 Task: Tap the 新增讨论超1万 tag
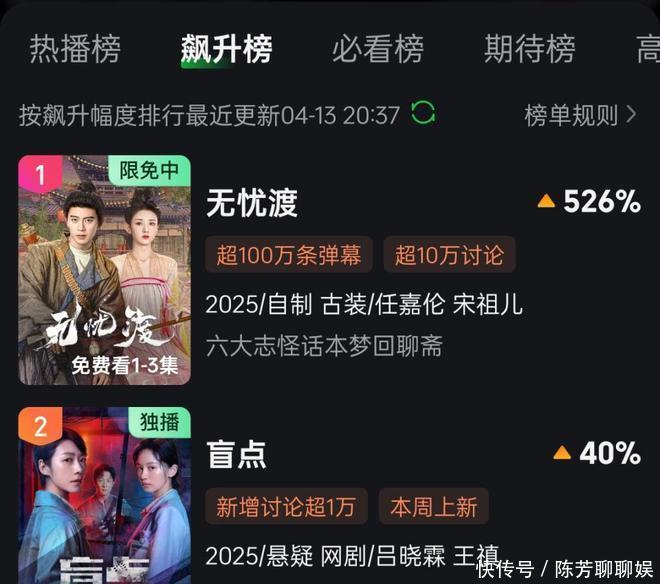[x=286, y=506]
